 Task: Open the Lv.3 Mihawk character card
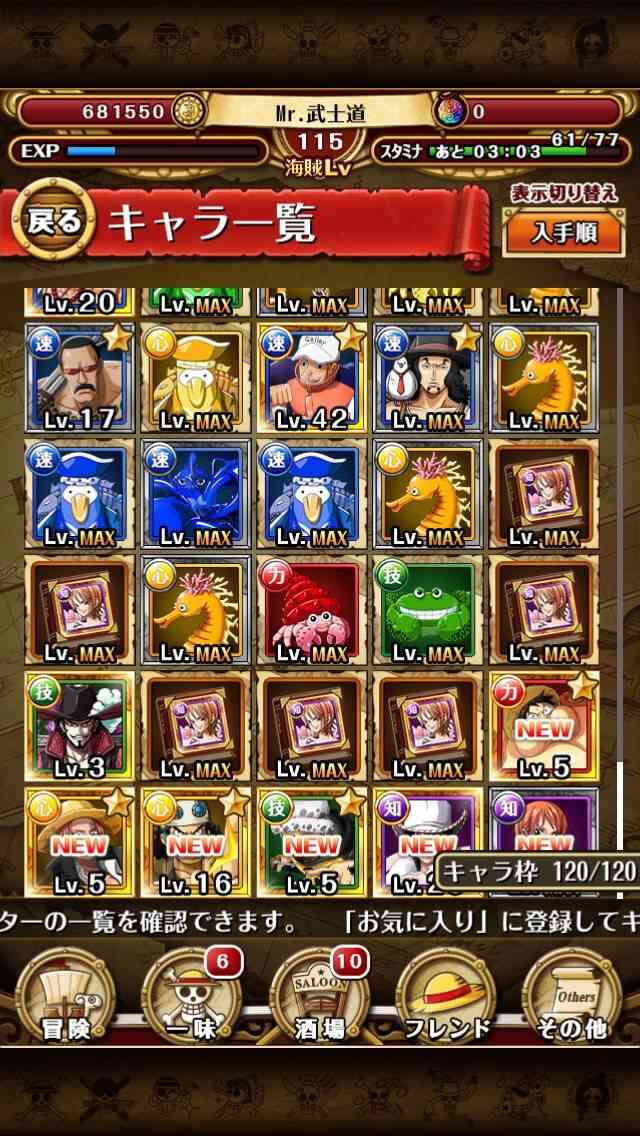tap(80, 726)
